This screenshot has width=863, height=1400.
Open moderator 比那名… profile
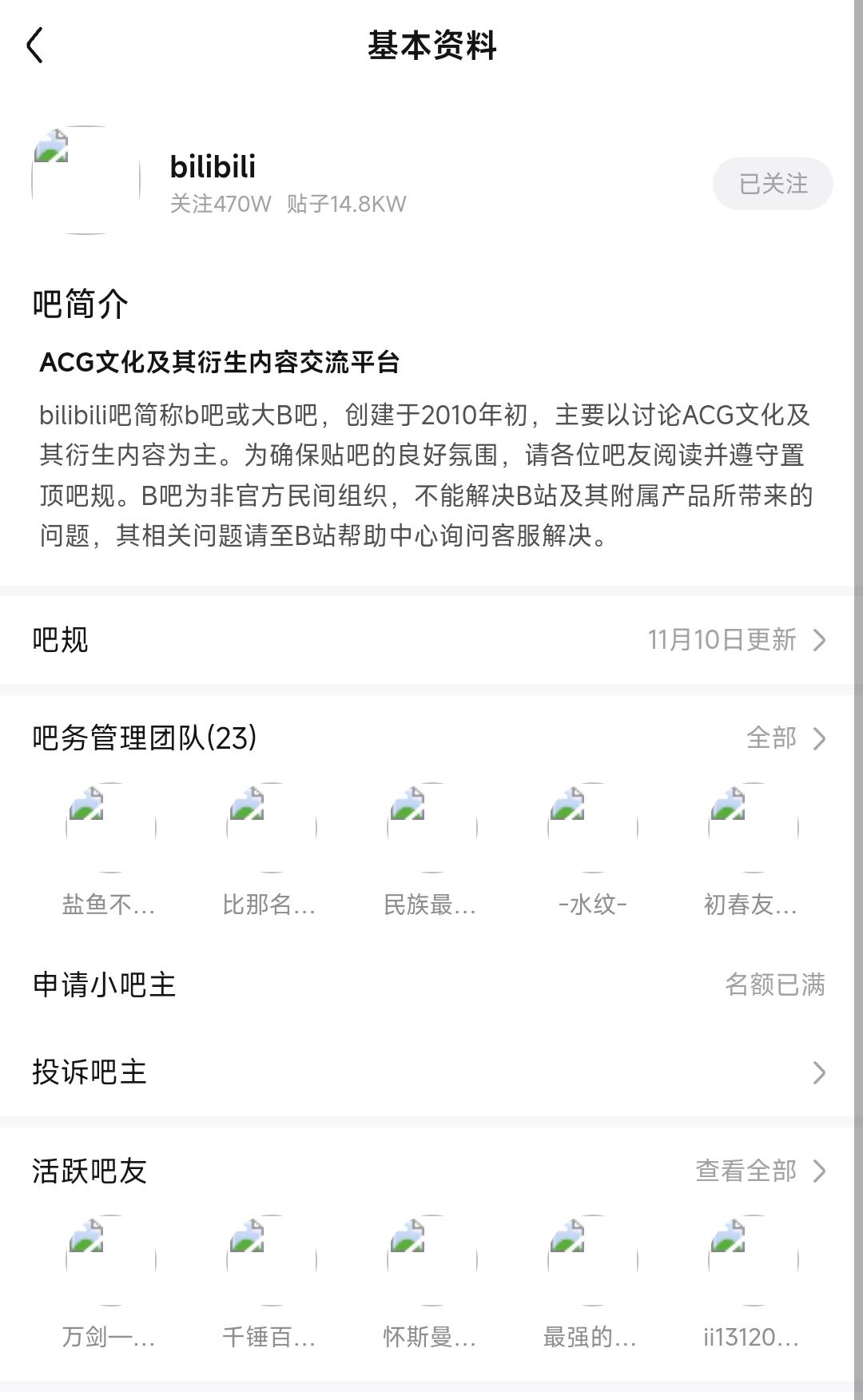(x=271, y=828)
